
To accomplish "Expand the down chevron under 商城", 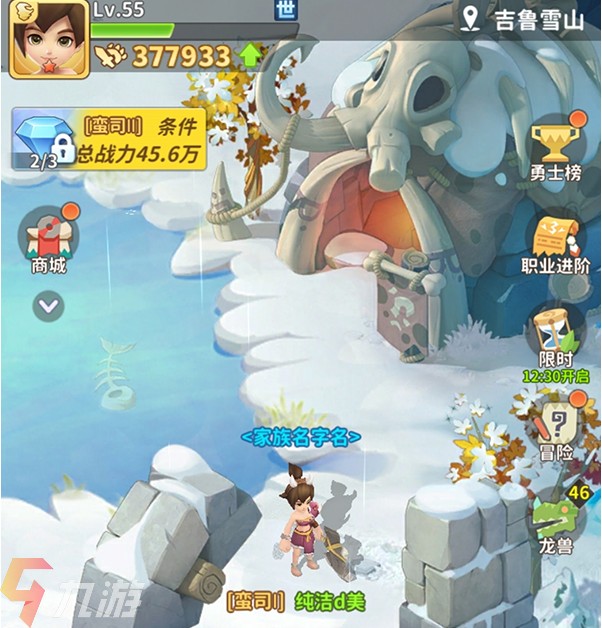I will coord(48,304).
